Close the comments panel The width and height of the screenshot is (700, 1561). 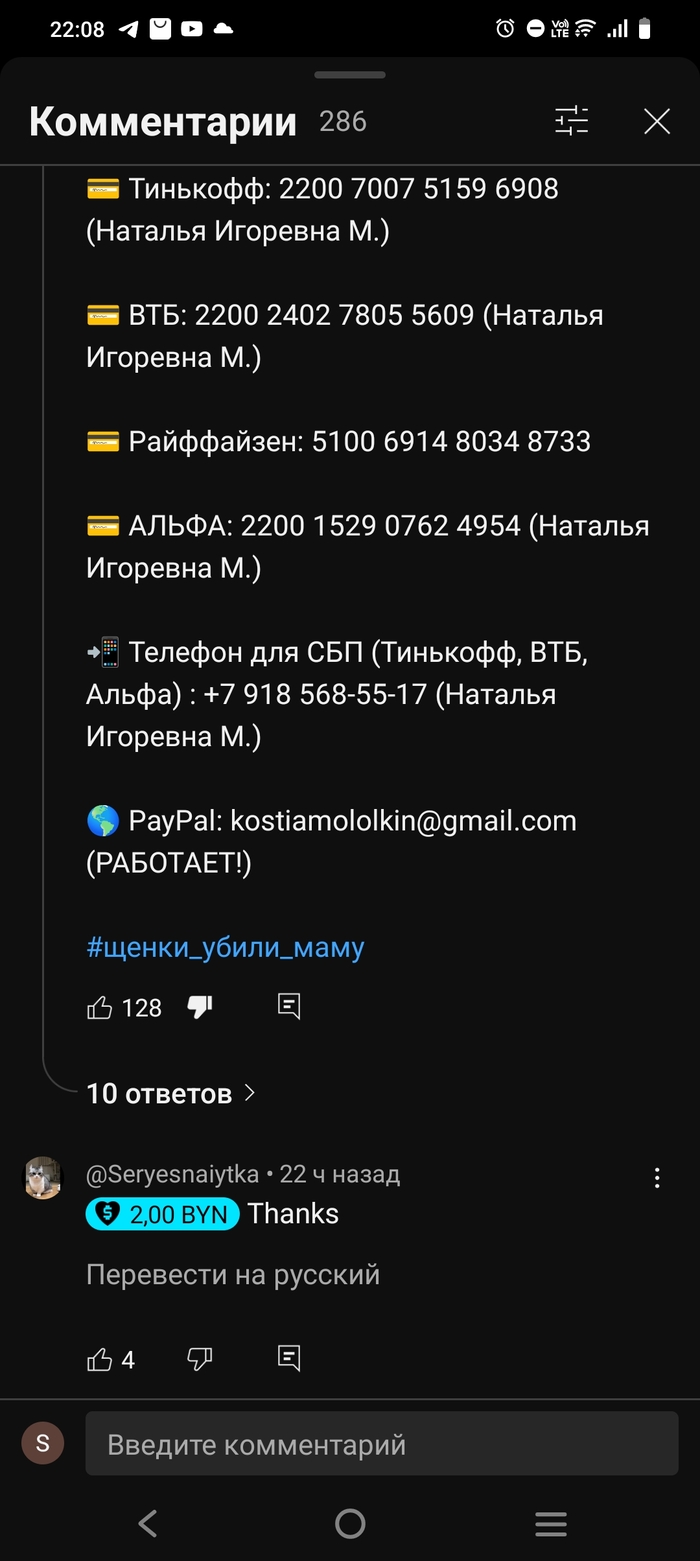(x=657, y=122)
